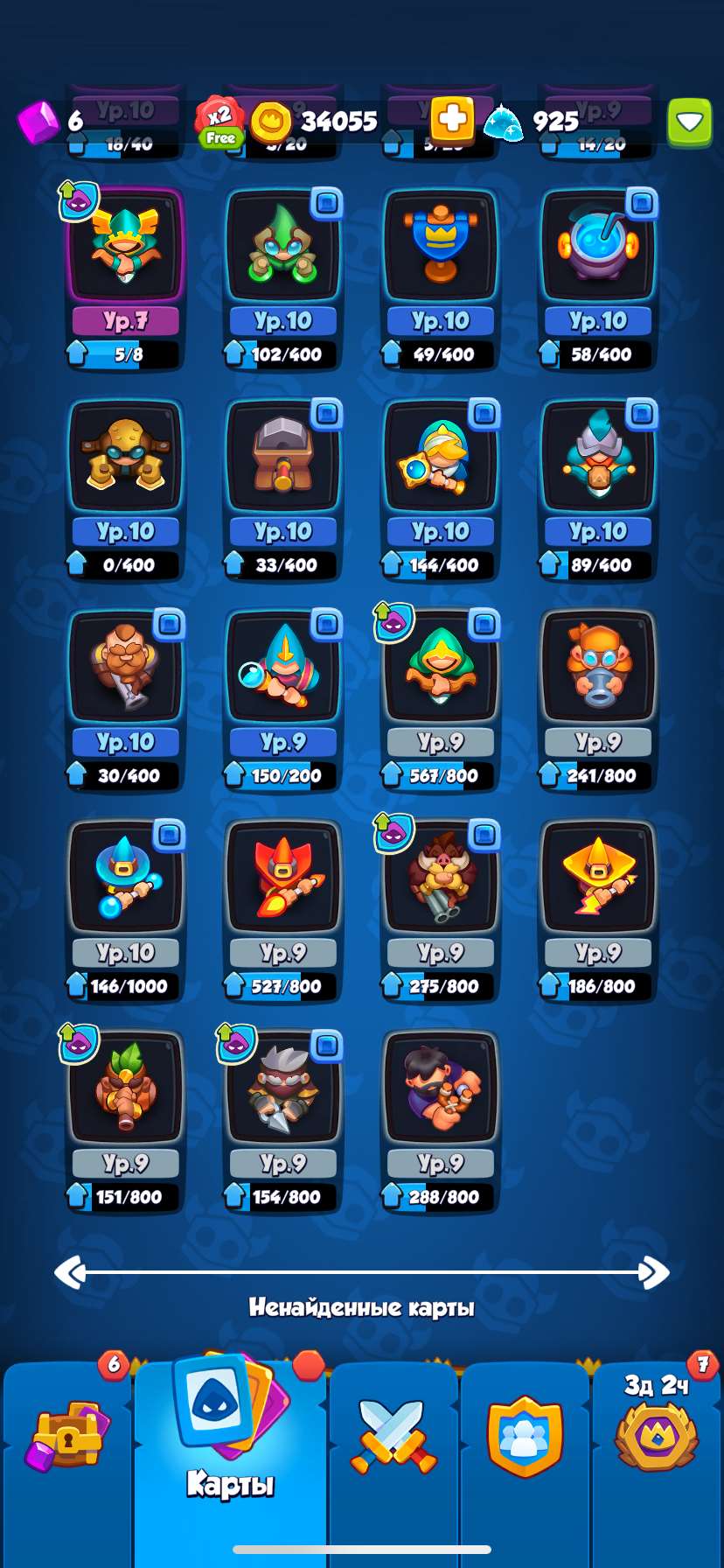The image size is (724, 1568).
Task: Open the info icon on the green sprout card
Action: (327, 203)
